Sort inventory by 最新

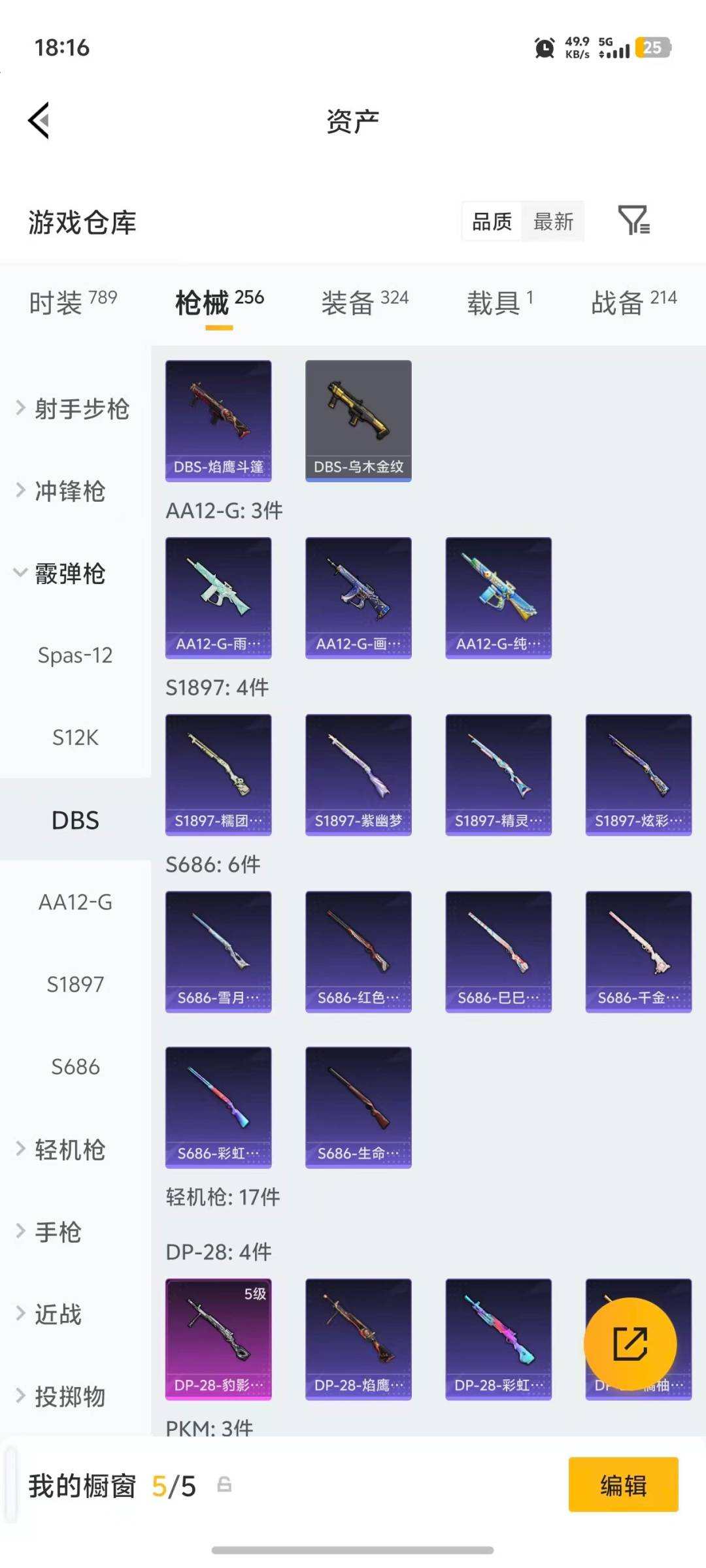pyautogui.click(x=553, y=222)
